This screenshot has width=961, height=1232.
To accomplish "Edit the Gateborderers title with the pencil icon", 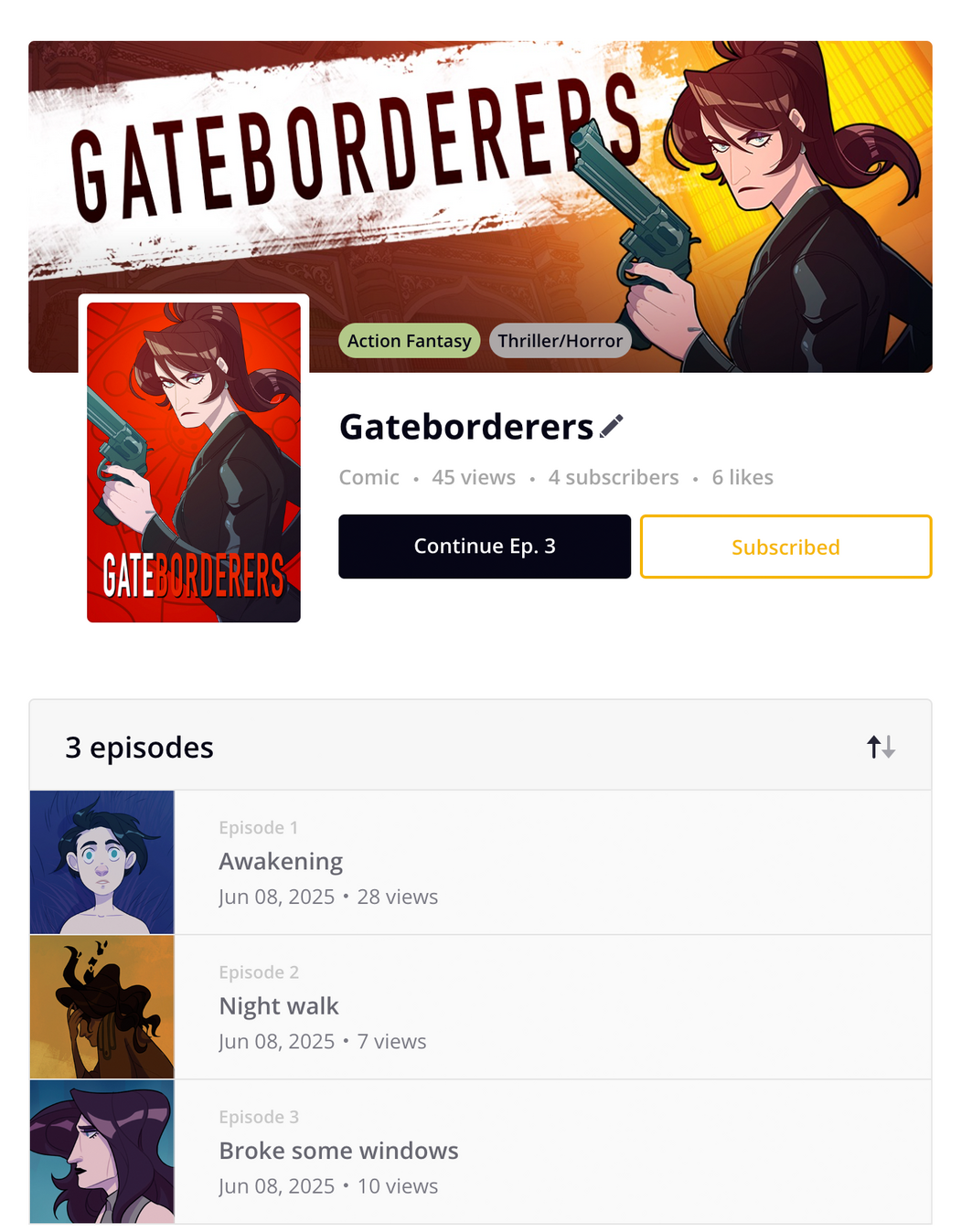I will click(612, 426).
